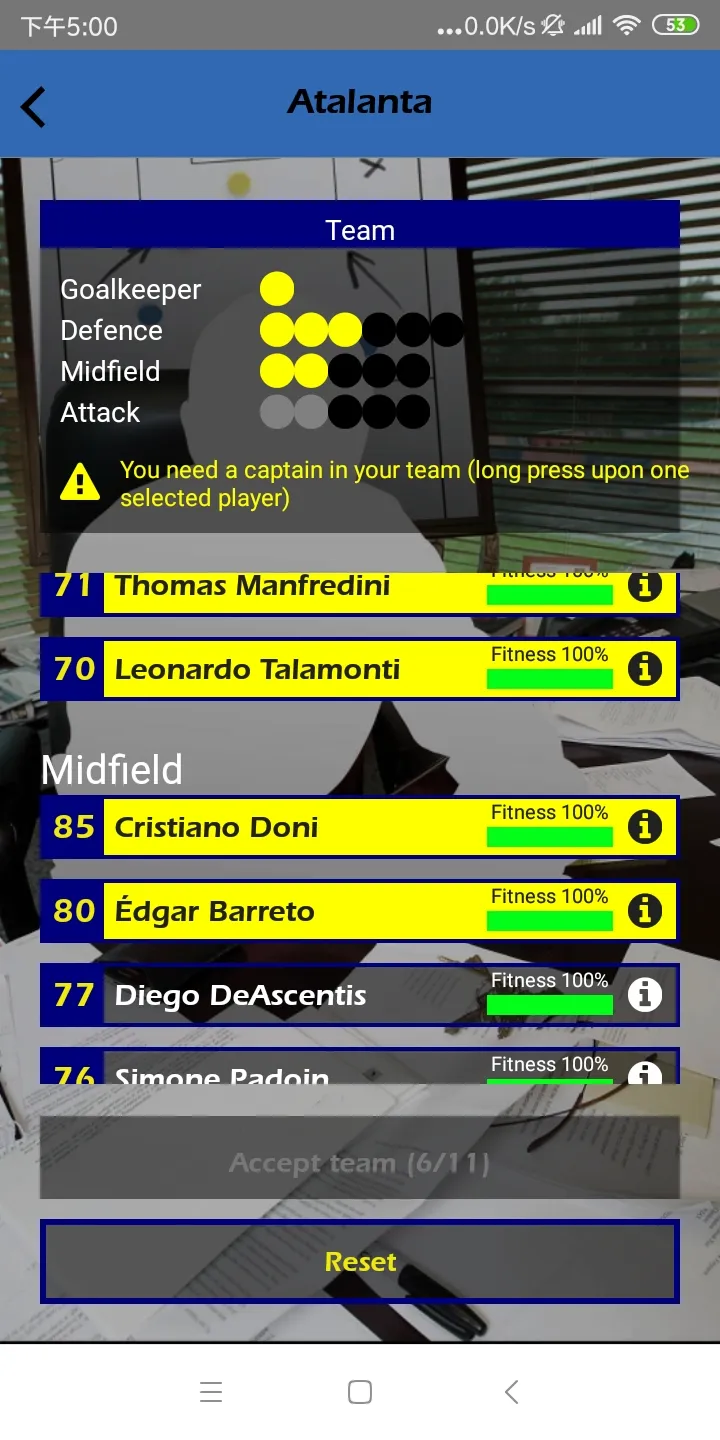
Task: Go to the system home screen
Action: click(x=360, y=1391)
